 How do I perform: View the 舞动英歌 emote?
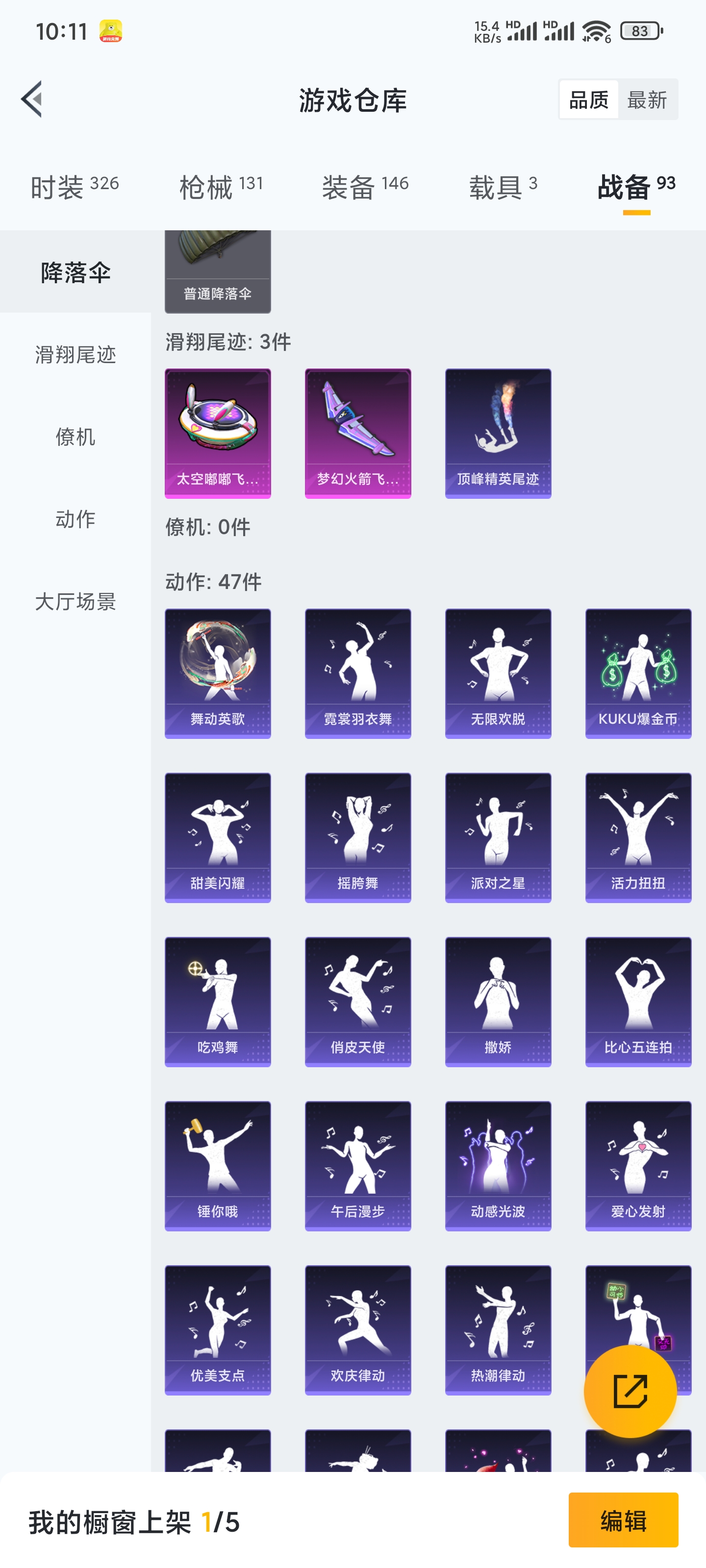[218, 673]
